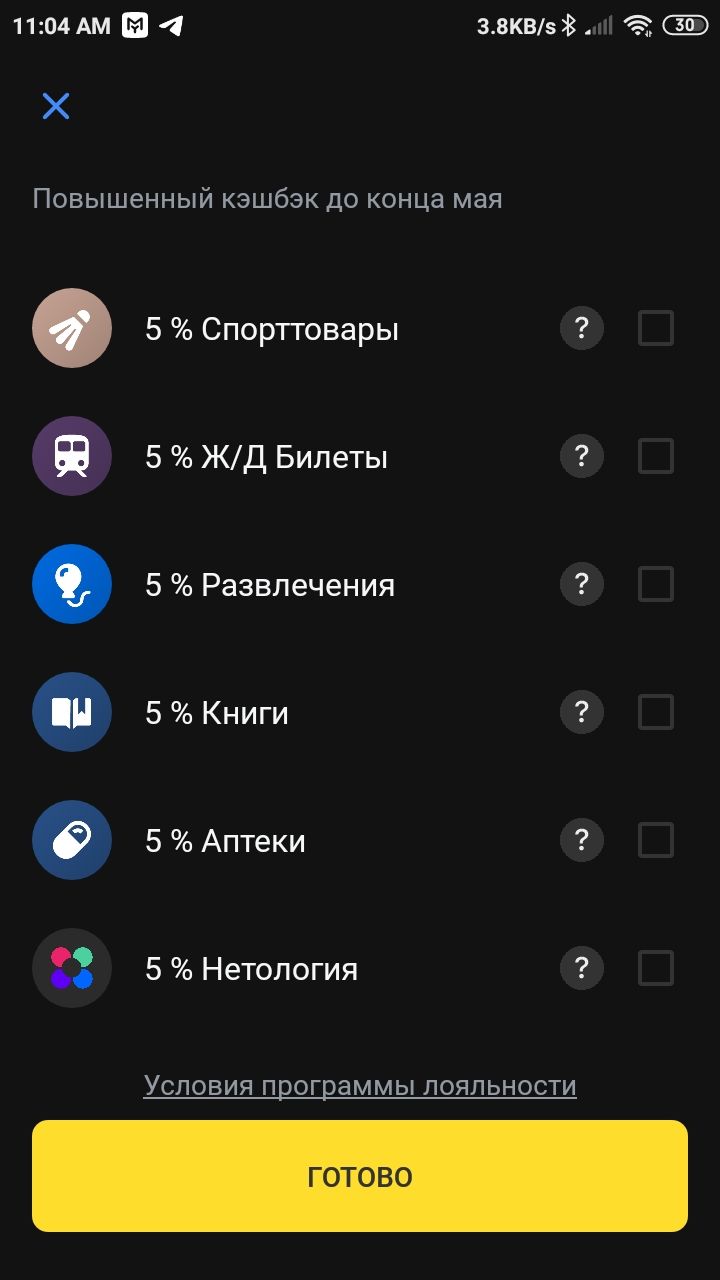Choose the Нетология cashback checkbox
This screenshot has height=1280, width=720.
click(x=656, y=968)
